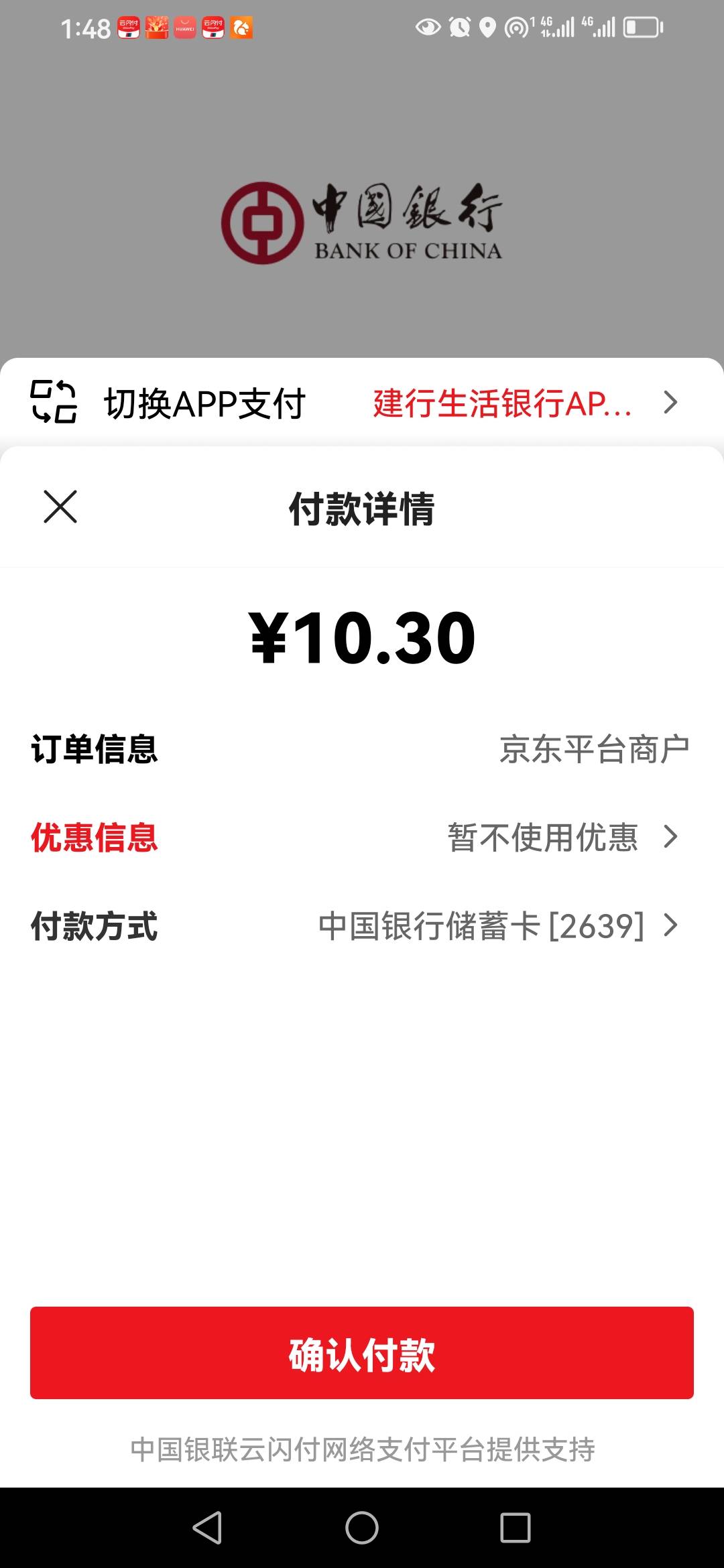Change 付款方式 from 中国银行储蓄卡
Screen dimensions: 724x1568
(x=362, y=925)
